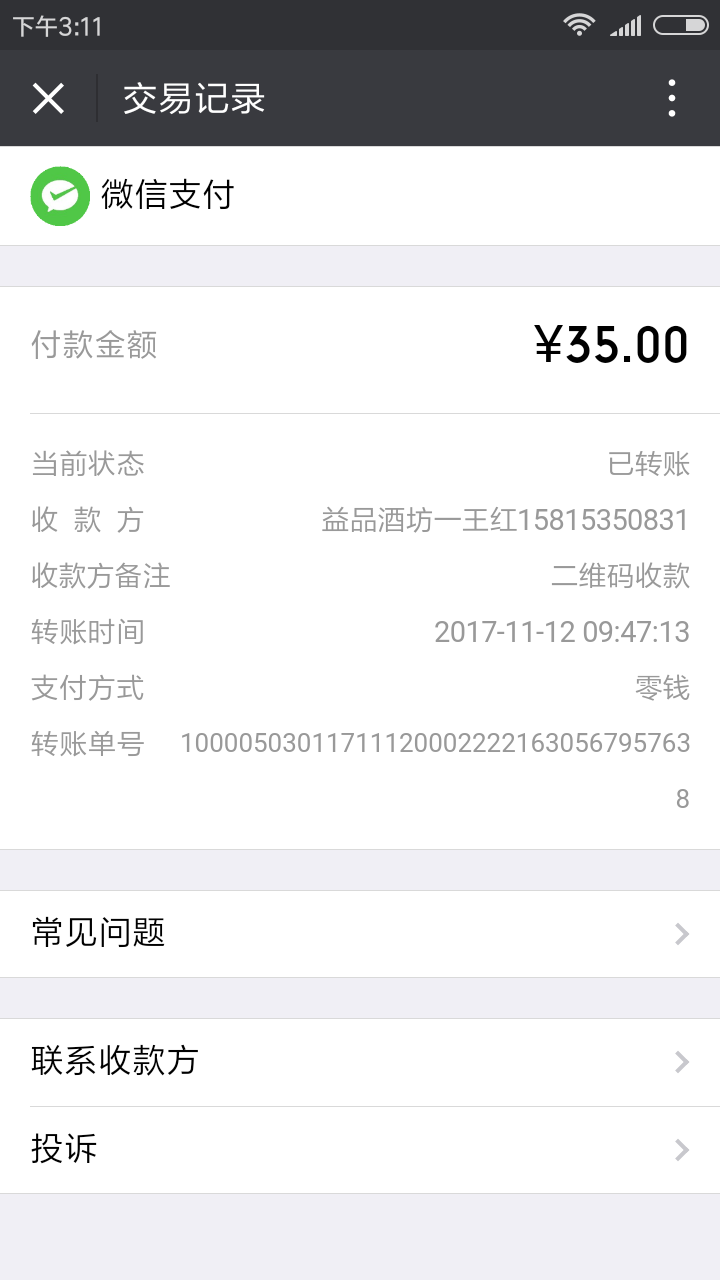720x1280 pixels.
Task: Tap 投诉 to file a complaint
Action: [65, 1149]
